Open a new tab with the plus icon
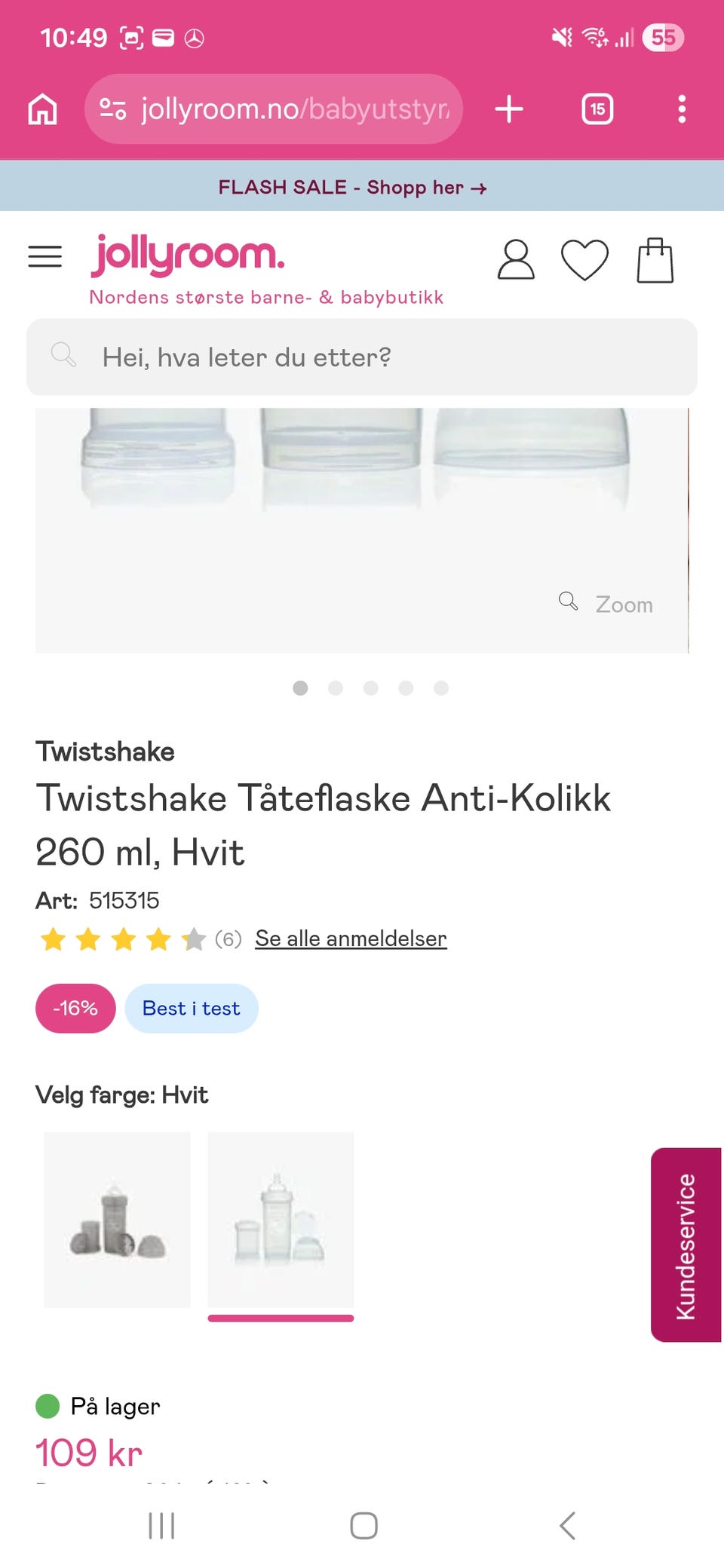The height and width of the screenshot is (1568, 724). click(x=509, y=109)
